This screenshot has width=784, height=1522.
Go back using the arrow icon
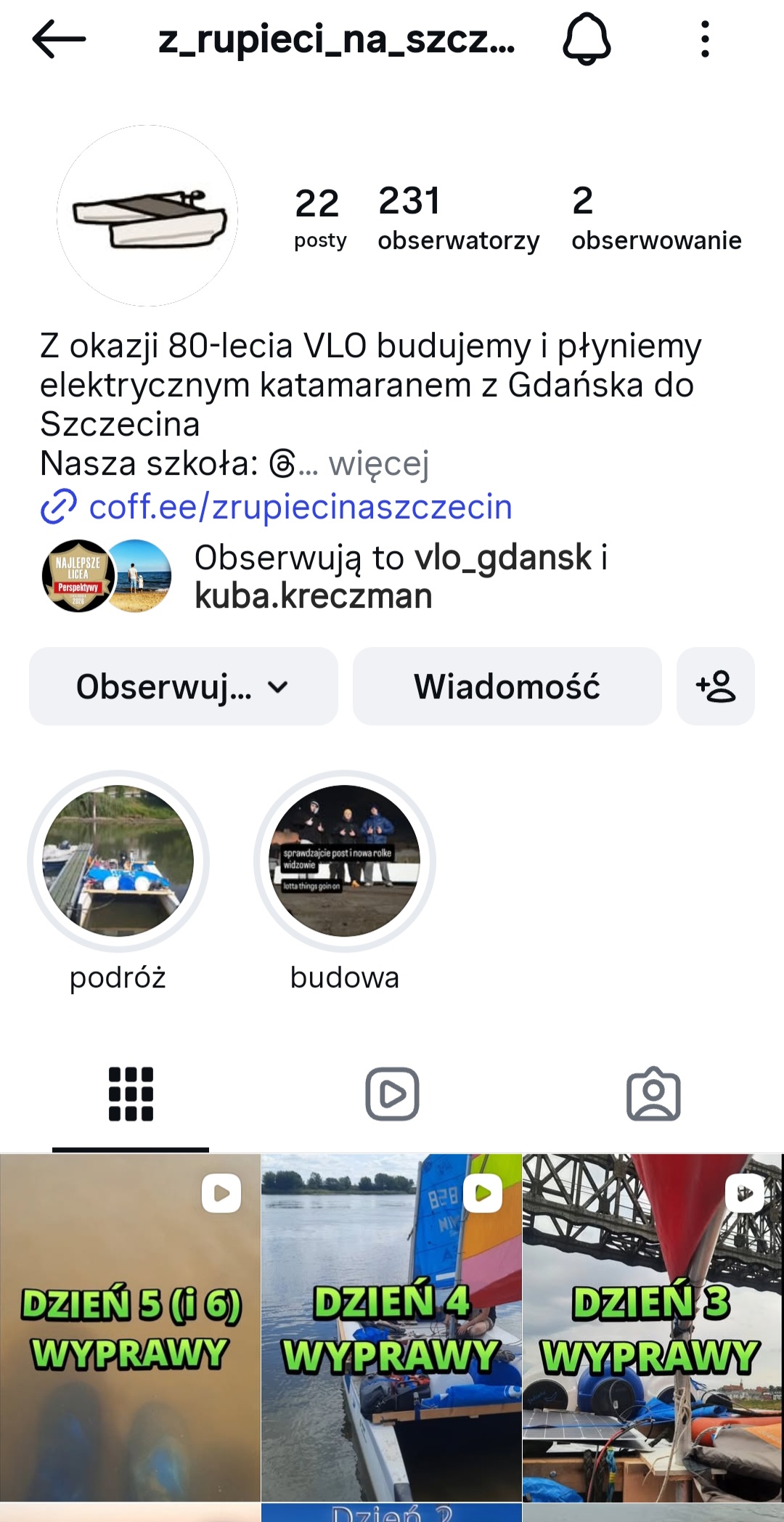coord(60,39)
